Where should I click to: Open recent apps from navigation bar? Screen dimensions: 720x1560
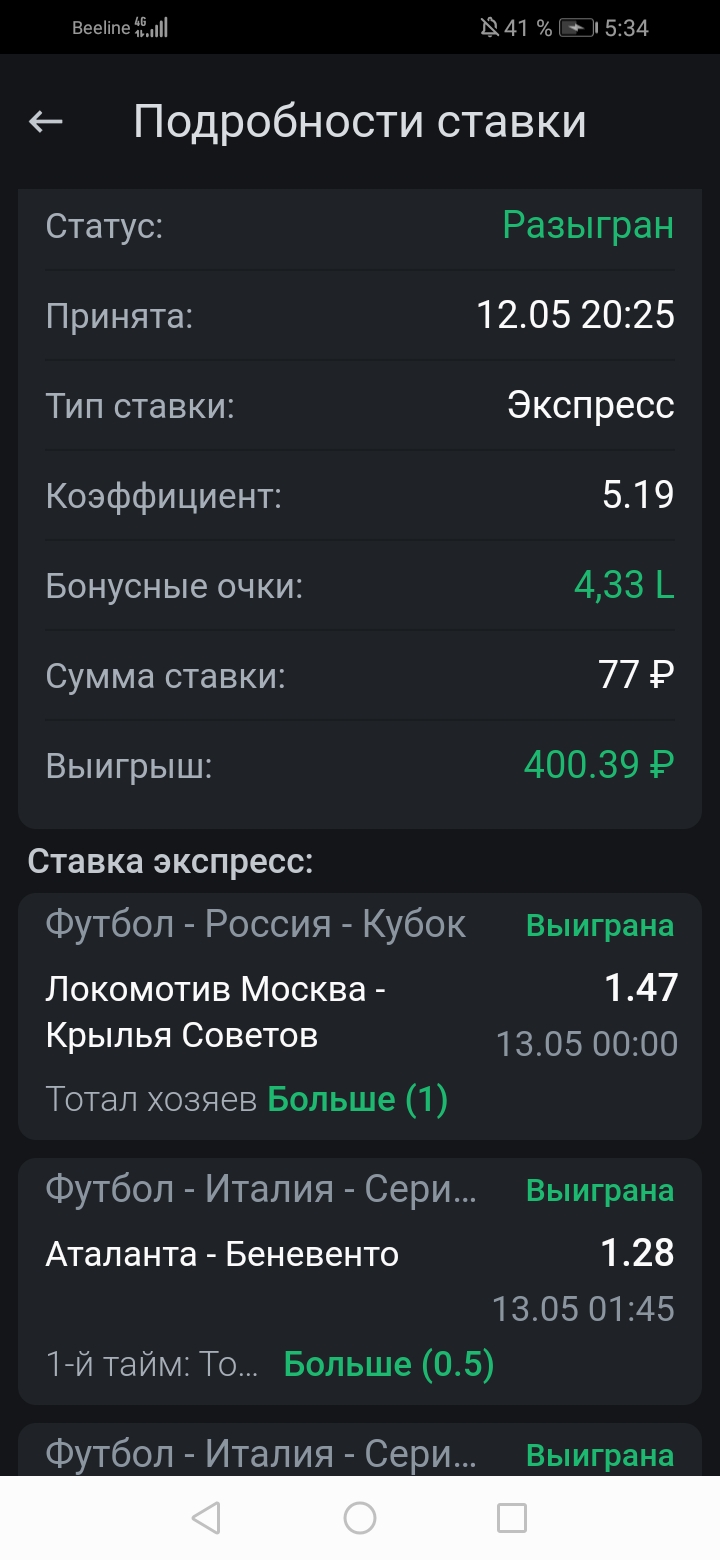tap(512, 1518)
